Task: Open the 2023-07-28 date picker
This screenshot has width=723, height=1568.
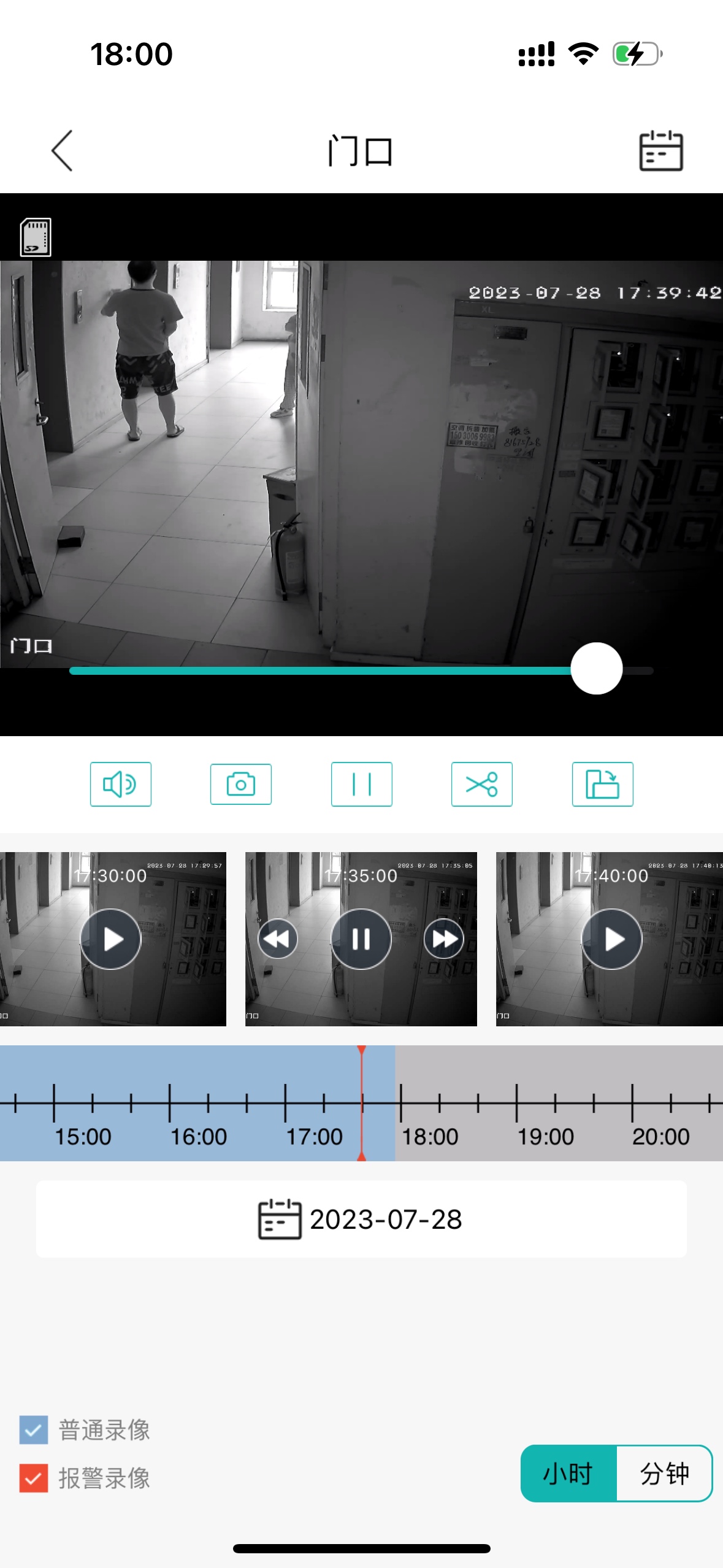Action: click(x=361, y=1219)
